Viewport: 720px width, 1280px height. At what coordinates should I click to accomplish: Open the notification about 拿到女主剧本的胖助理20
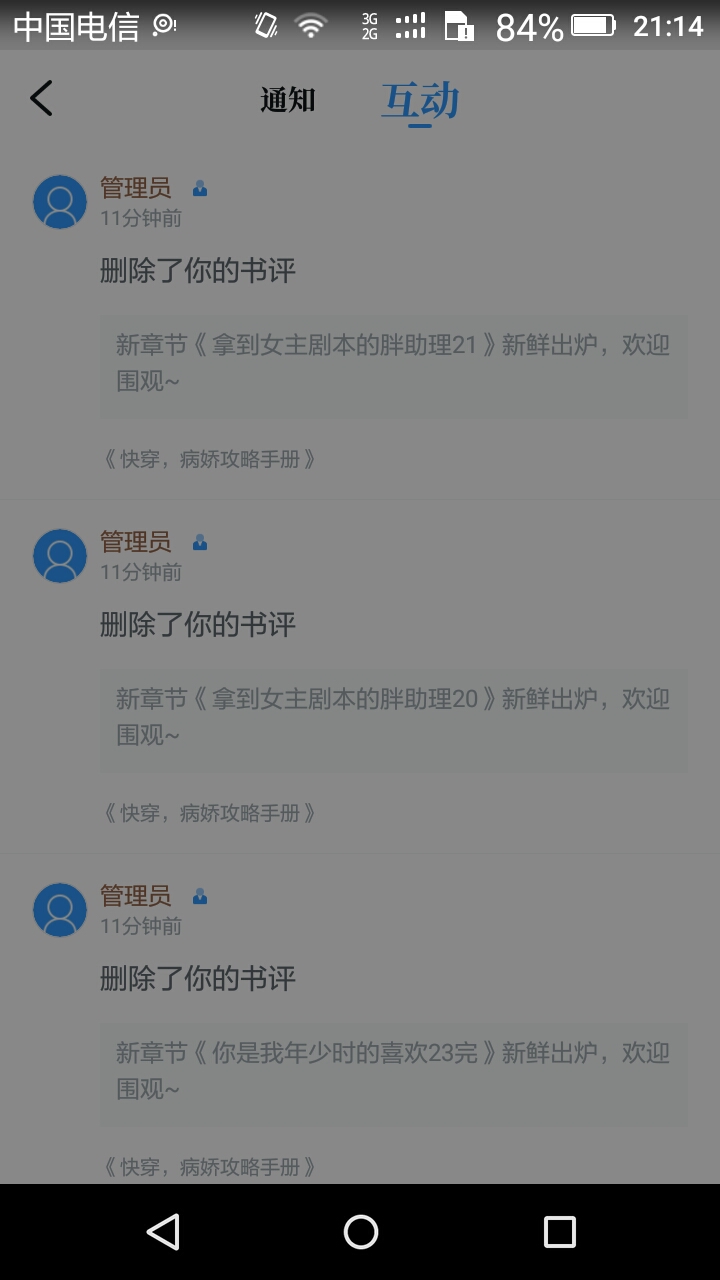pos(393,718)
